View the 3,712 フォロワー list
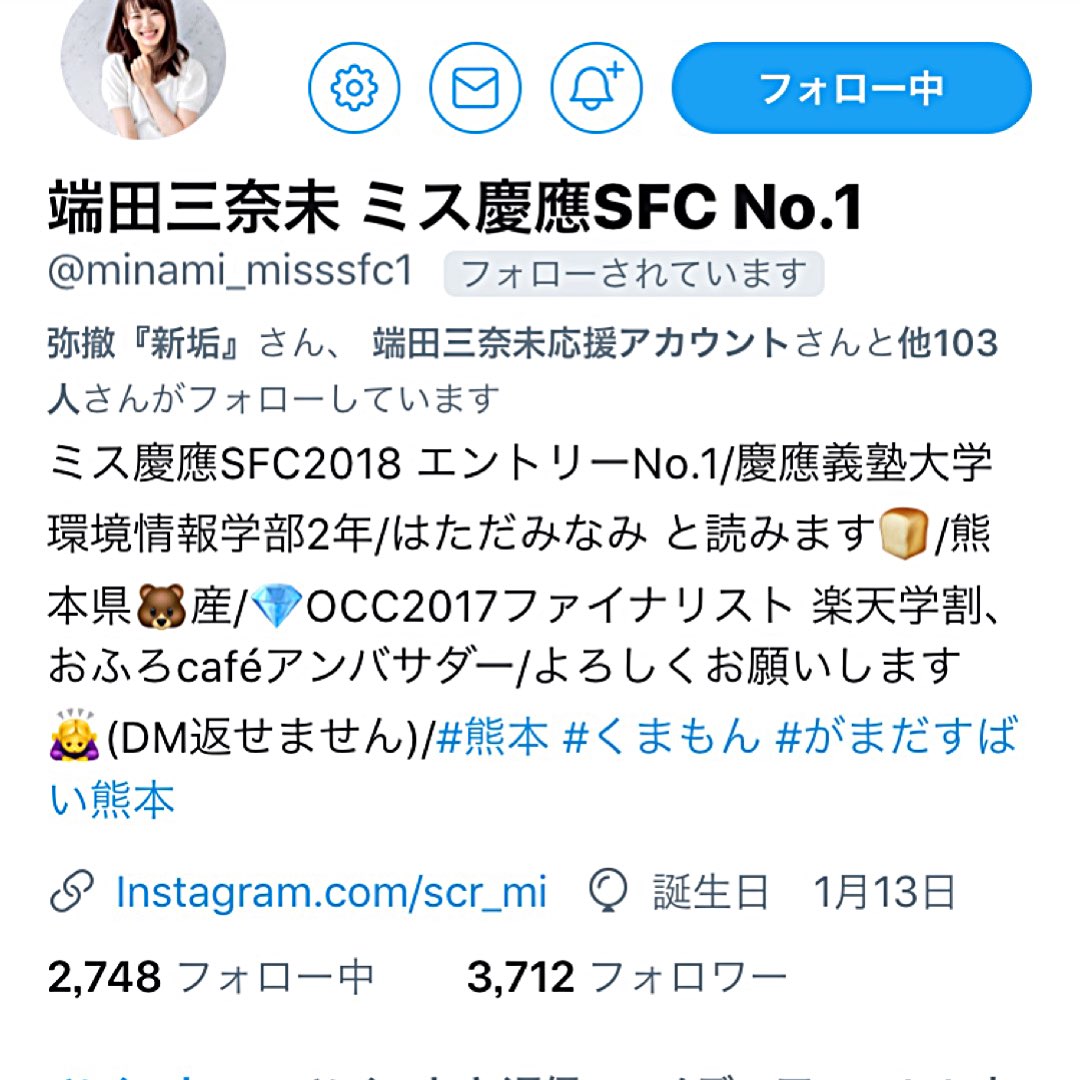 pyautogui.click(x=627, y=977)
